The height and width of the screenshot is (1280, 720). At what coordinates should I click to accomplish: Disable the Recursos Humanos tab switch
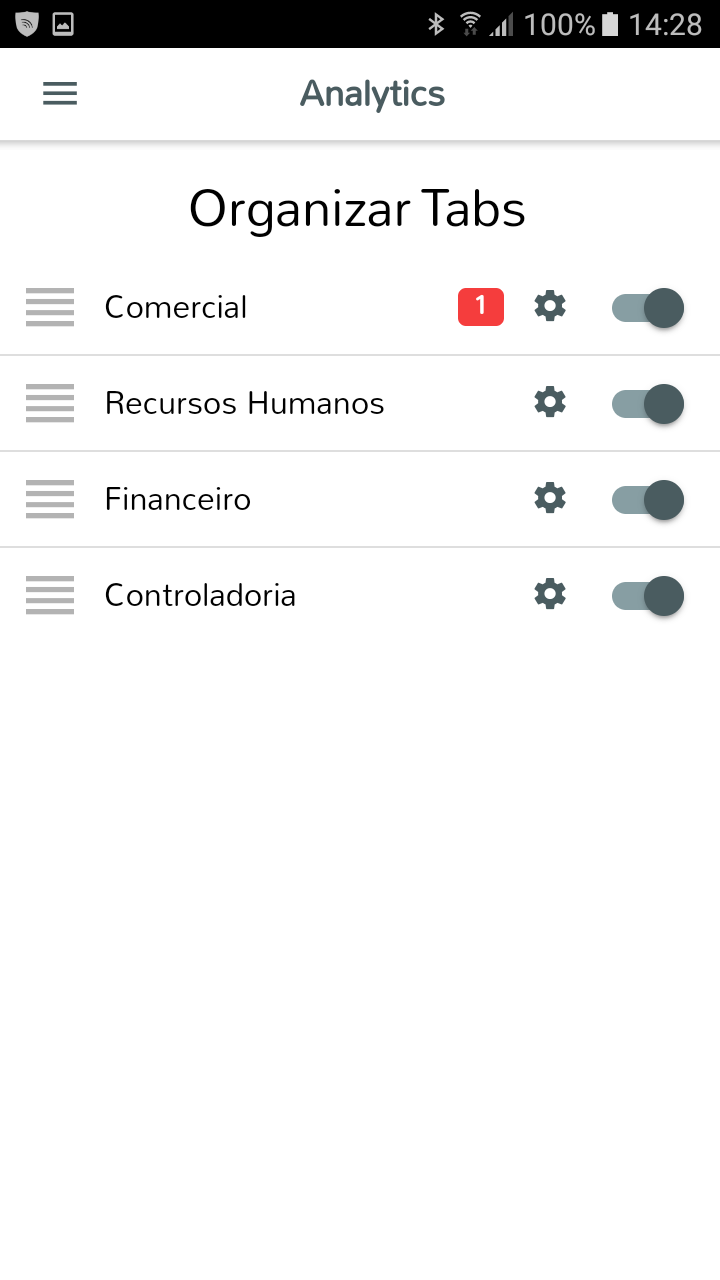(x=648, y=404)
